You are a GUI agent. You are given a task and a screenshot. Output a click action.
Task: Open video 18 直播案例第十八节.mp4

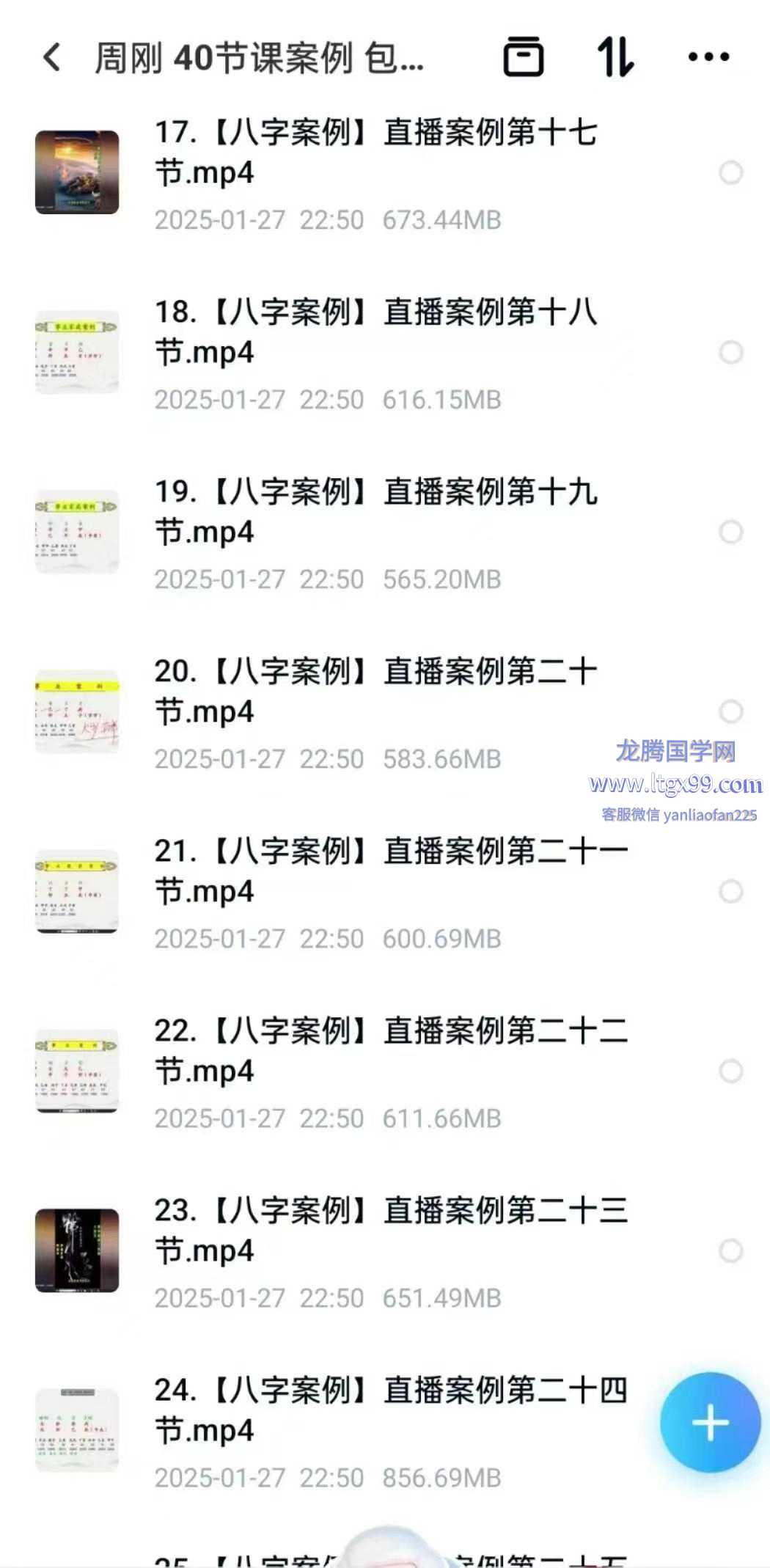pos(374,332)
